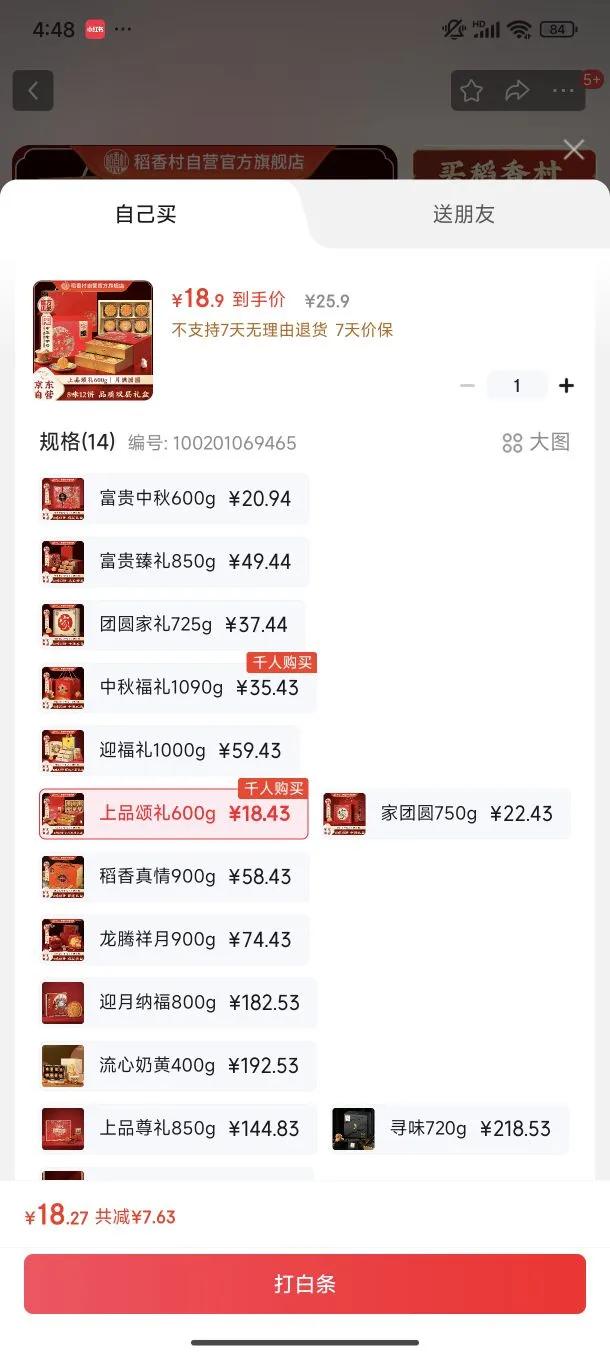The height and width of the screenshot is (1356, 610).
Task: Decrease quantity with the minus button
Action: point(467,386)
